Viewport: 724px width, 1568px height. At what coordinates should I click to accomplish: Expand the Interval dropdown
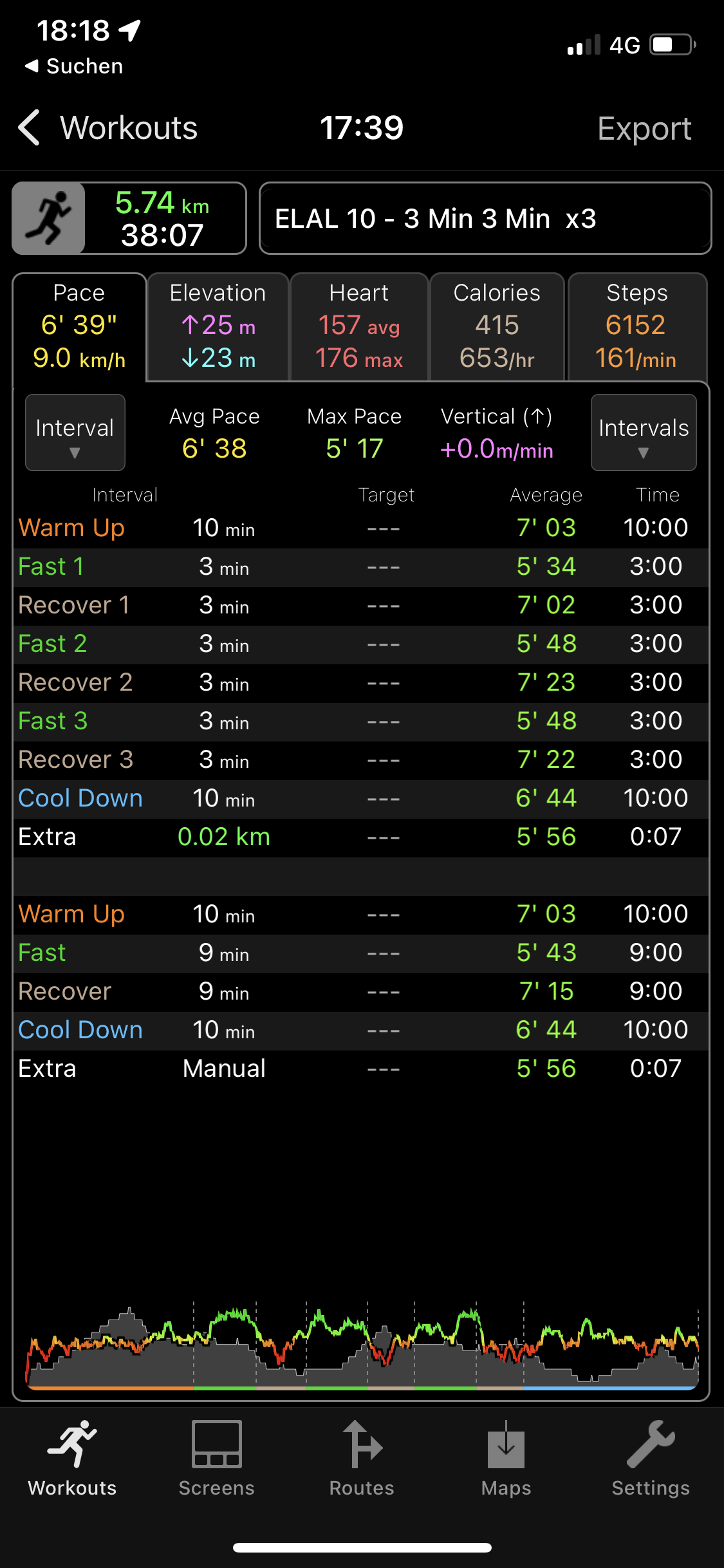[x=75, y=433]
